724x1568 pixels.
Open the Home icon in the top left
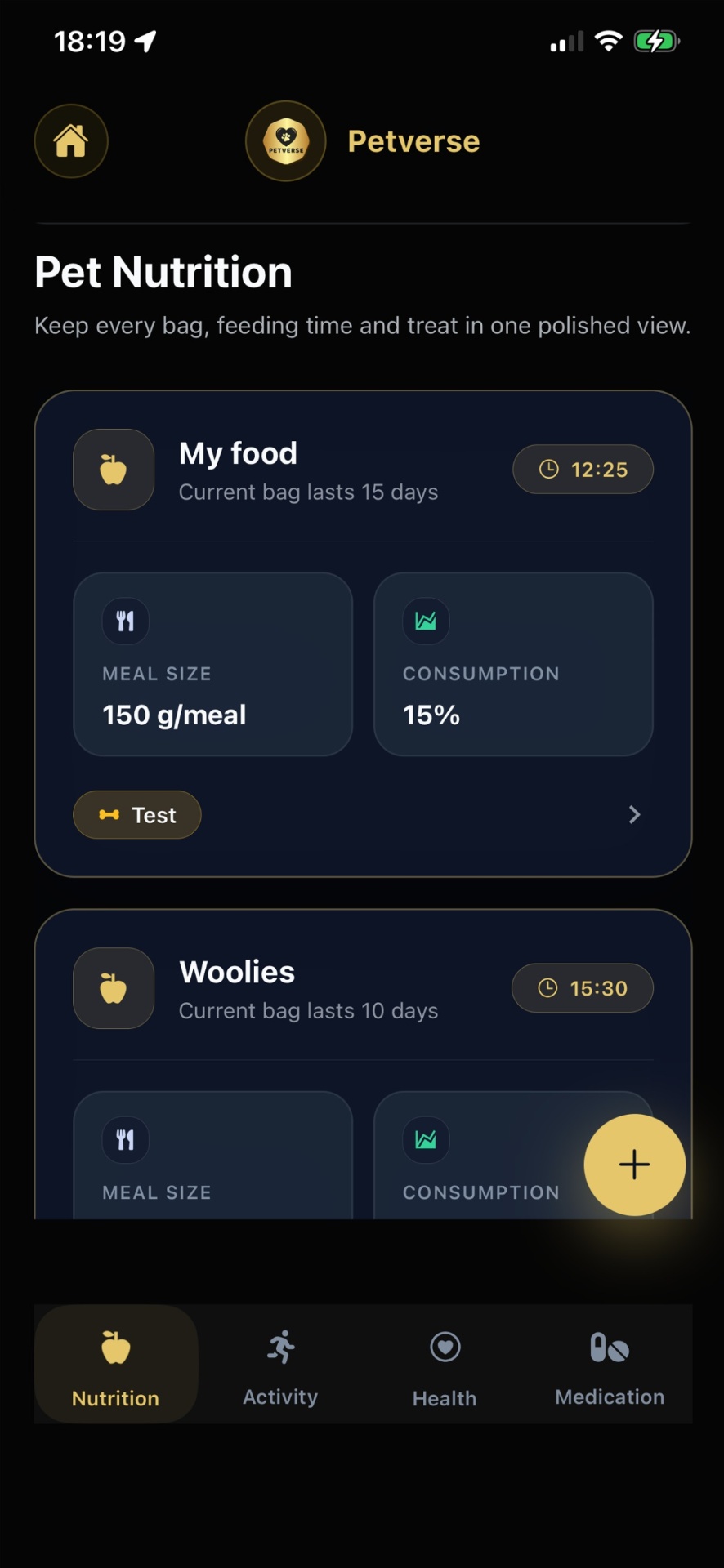click(71, 140)
